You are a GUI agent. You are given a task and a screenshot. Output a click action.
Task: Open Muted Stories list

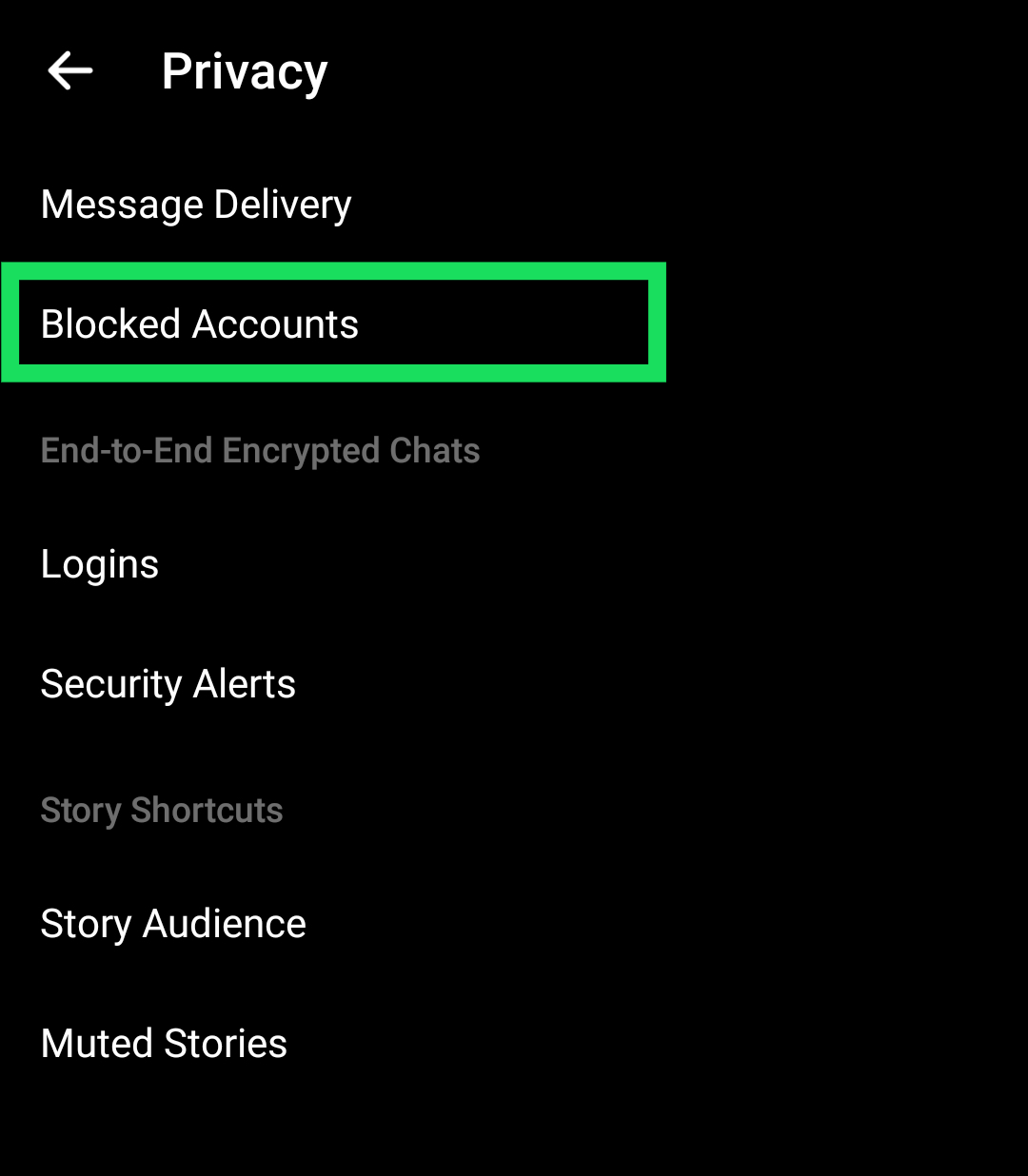(164, 1044)
